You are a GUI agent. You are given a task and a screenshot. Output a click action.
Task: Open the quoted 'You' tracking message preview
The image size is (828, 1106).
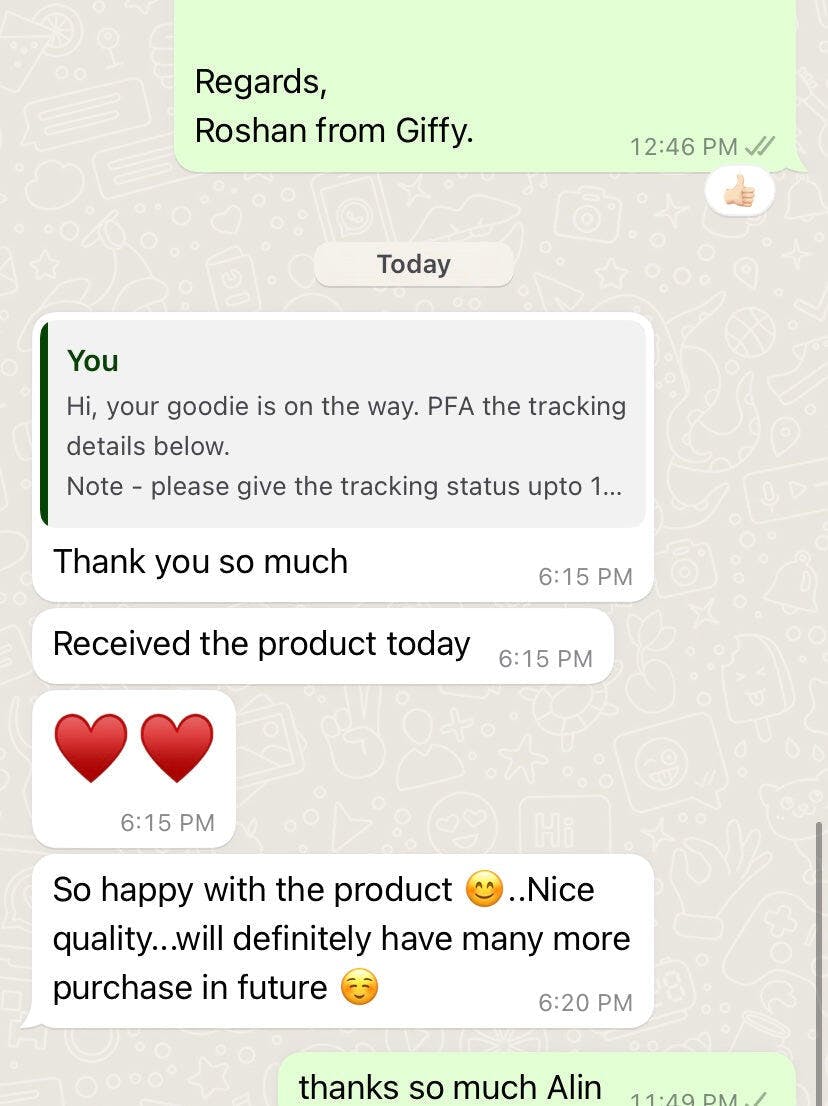[344, 424]
